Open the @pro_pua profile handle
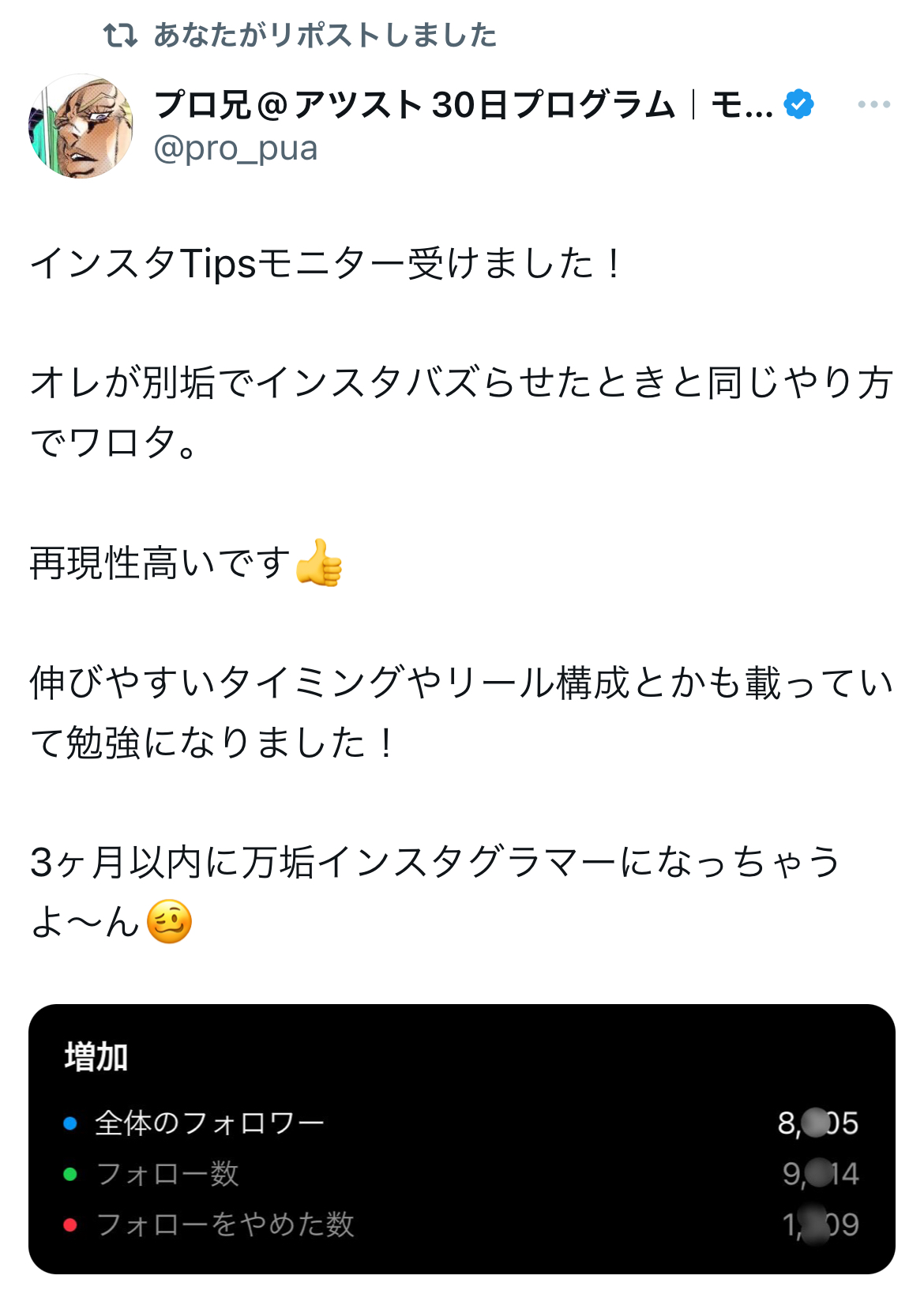Screen dimensions: 924x1298 (x=235, y=149)
